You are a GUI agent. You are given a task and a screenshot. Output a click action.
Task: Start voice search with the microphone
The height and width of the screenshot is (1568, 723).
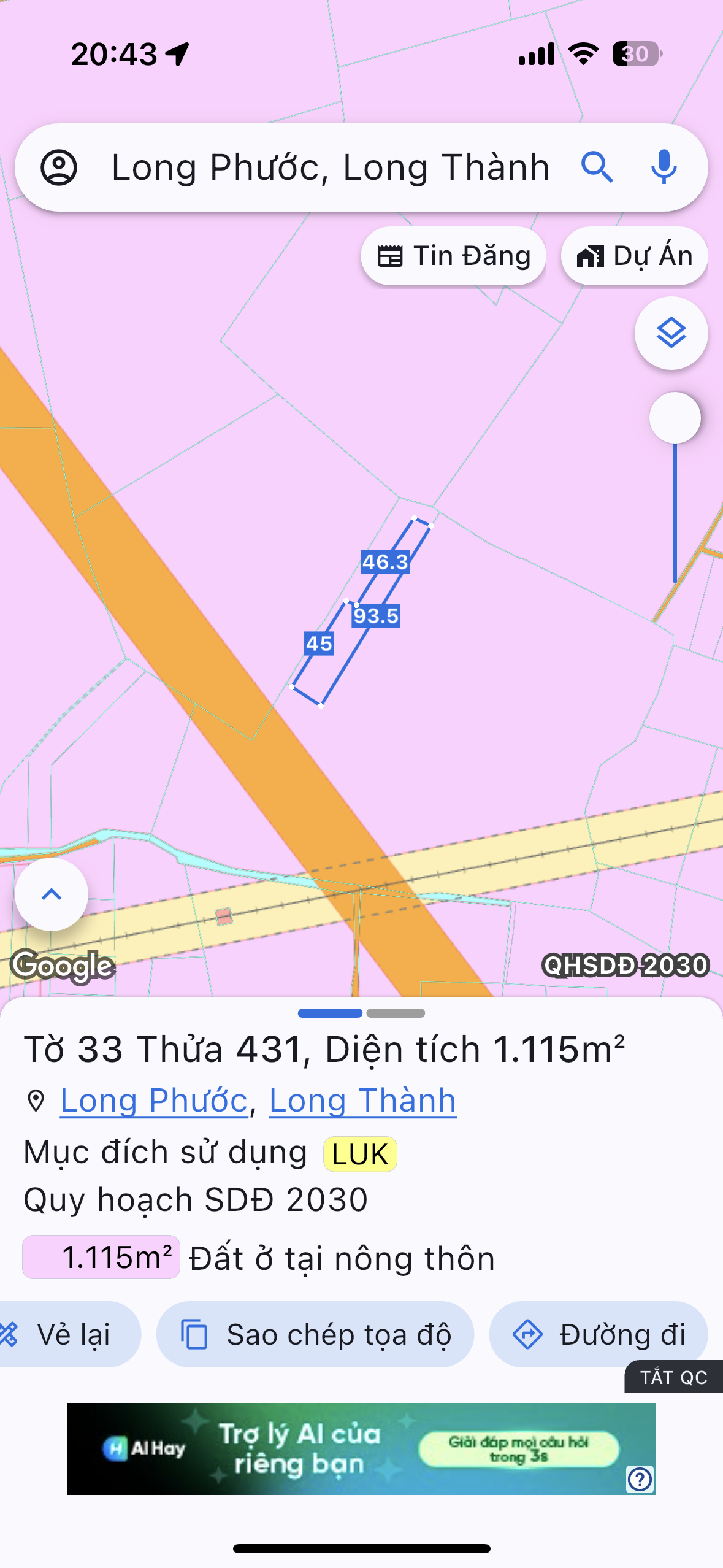point(664,167)
